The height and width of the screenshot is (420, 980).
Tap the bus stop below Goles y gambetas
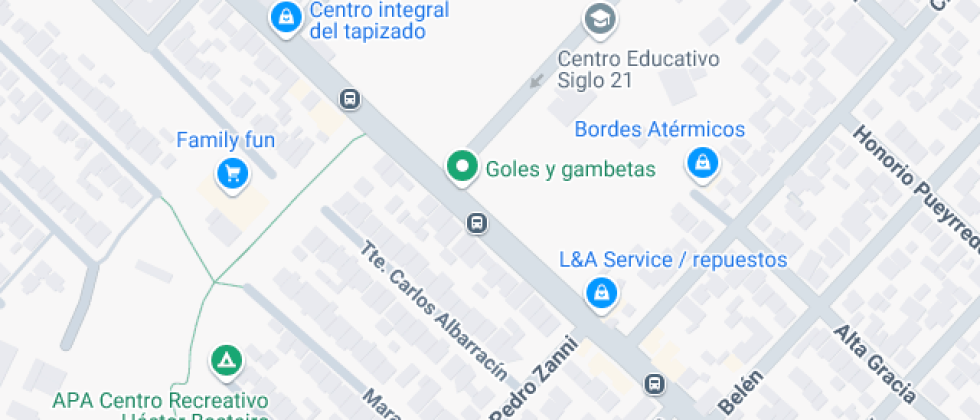pyautogui.click(x=478, y=223)
